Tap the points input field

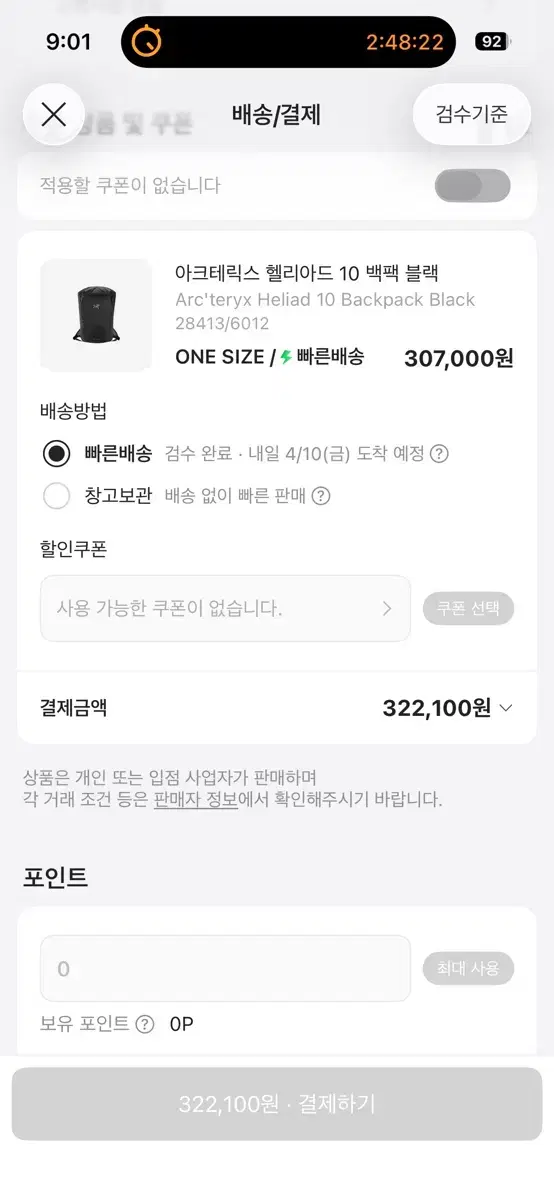[x=225, y=968]
